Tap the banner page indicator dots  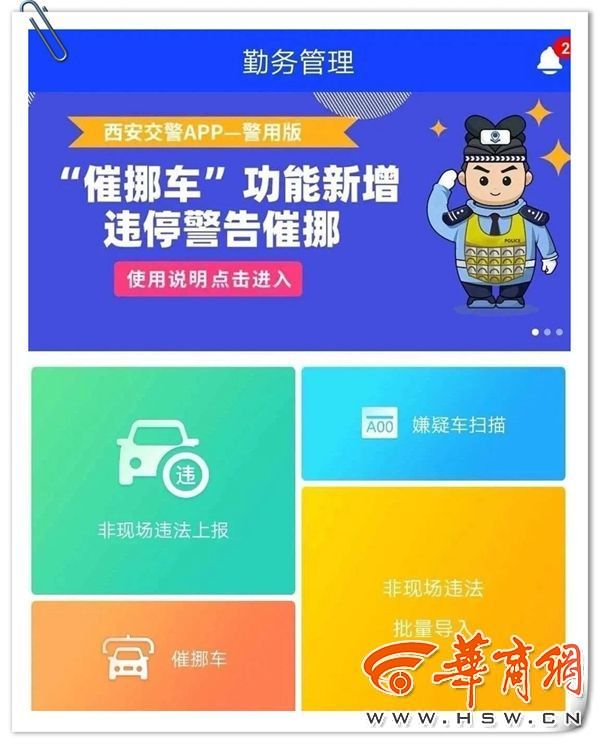click(x=547, y=332)
